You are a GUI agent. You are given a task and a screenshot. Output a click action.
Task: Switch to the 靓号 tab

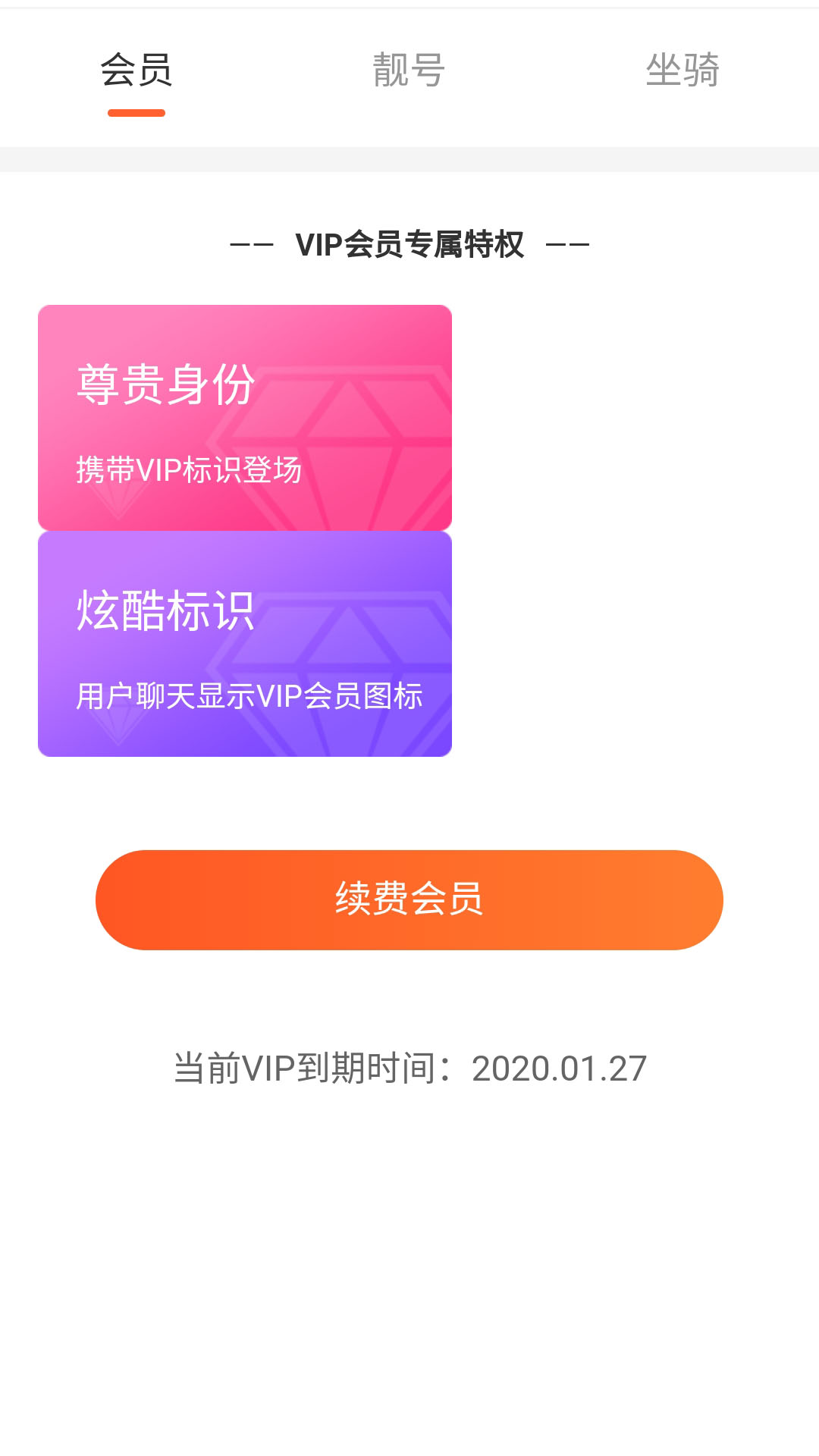coord(409,71)
